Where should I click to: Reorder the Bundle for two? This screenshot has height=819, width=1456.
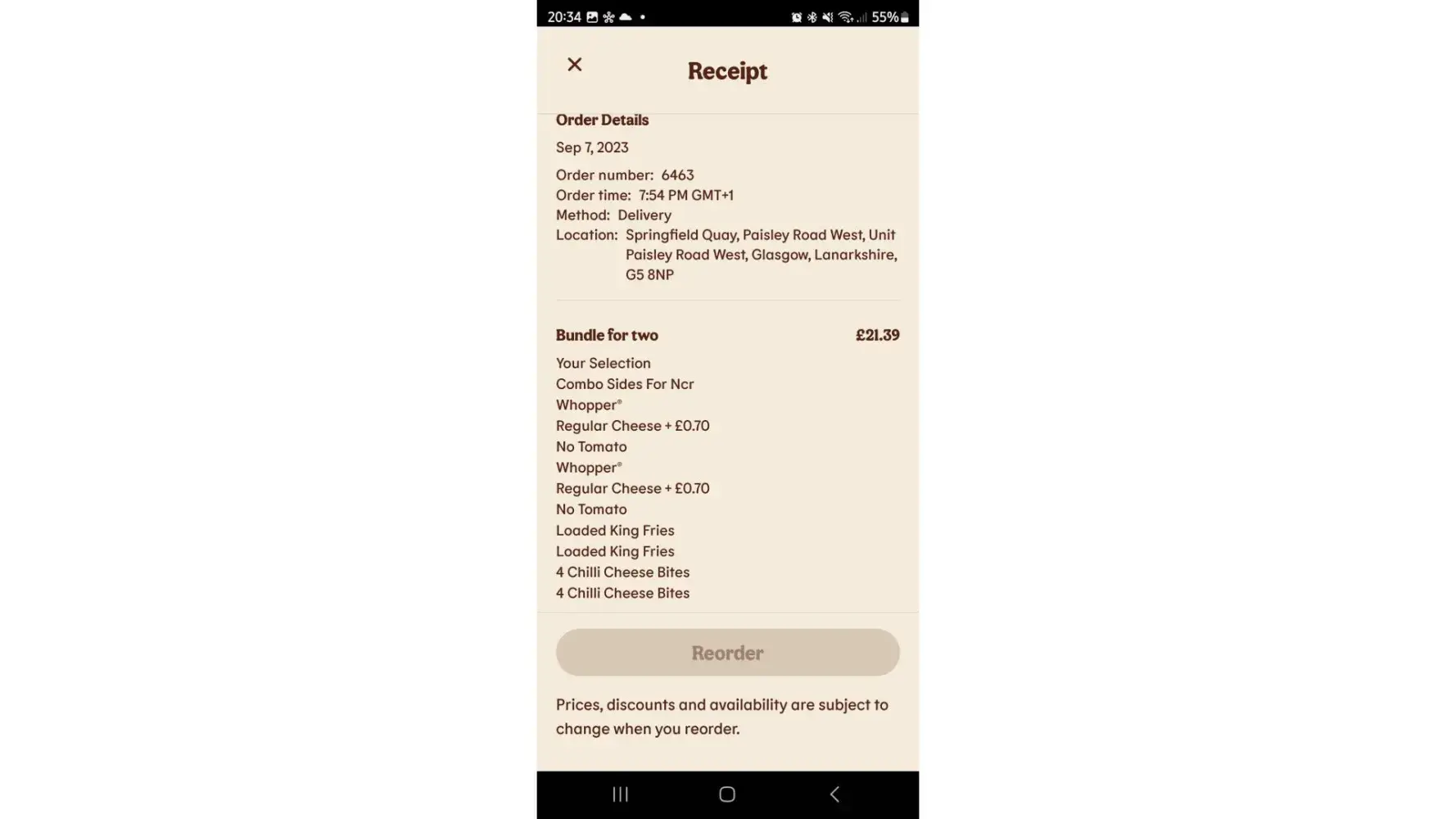727,653
